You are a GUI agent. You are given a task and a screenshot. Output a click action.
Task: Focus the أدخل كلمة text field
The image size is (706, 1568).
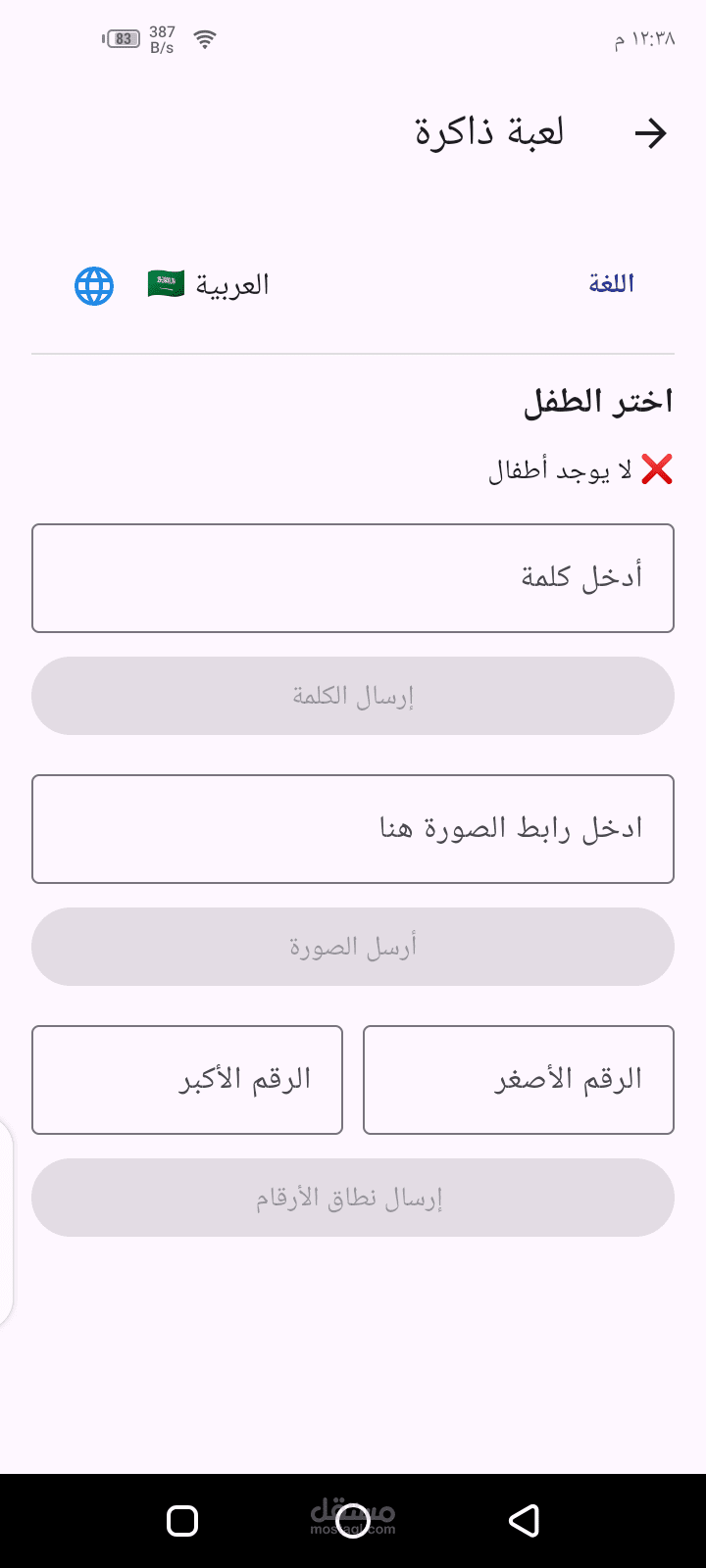click(x=353, y=578)
